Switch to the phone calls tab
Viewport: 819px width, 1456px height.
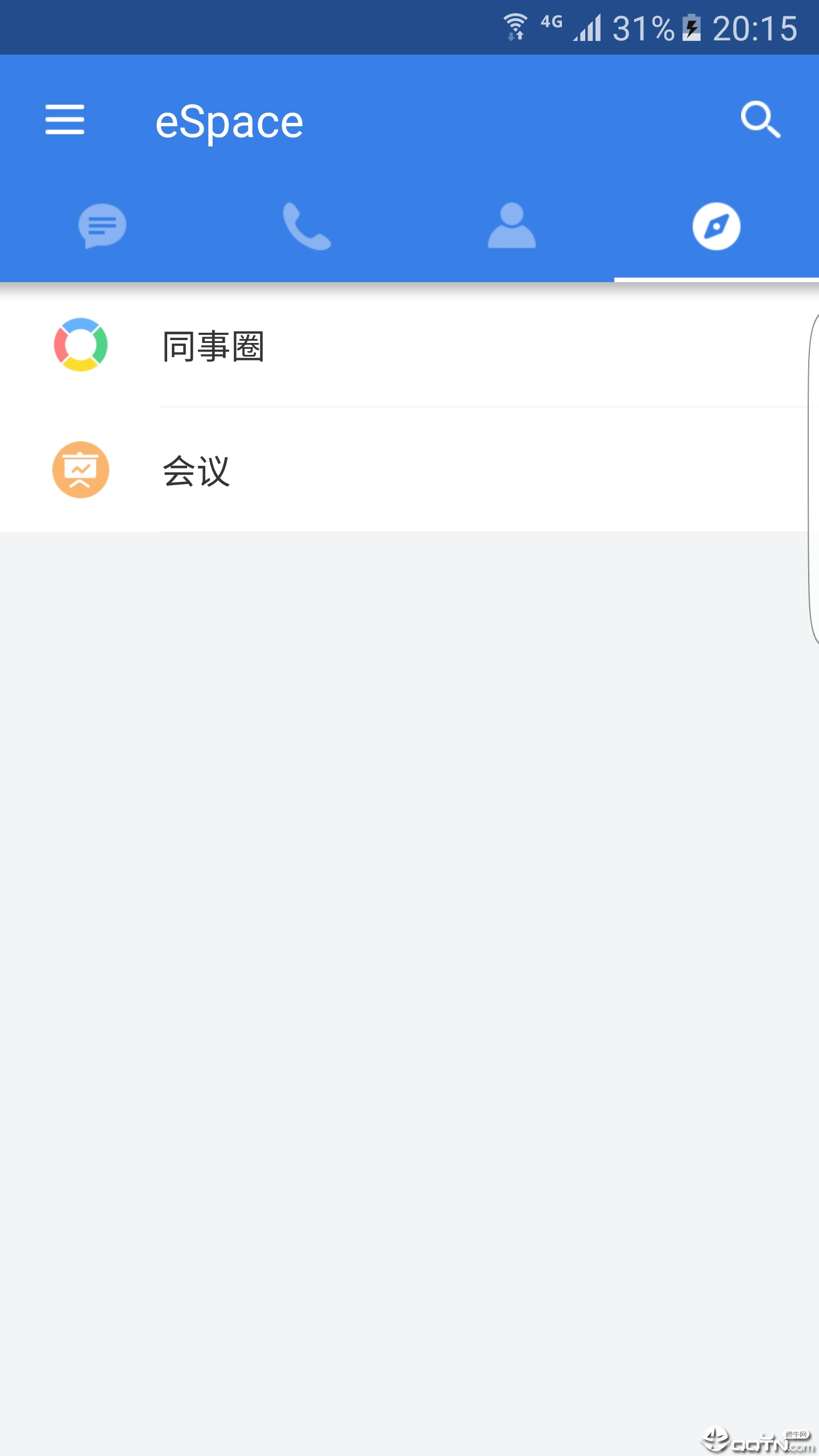pos(307,226)
